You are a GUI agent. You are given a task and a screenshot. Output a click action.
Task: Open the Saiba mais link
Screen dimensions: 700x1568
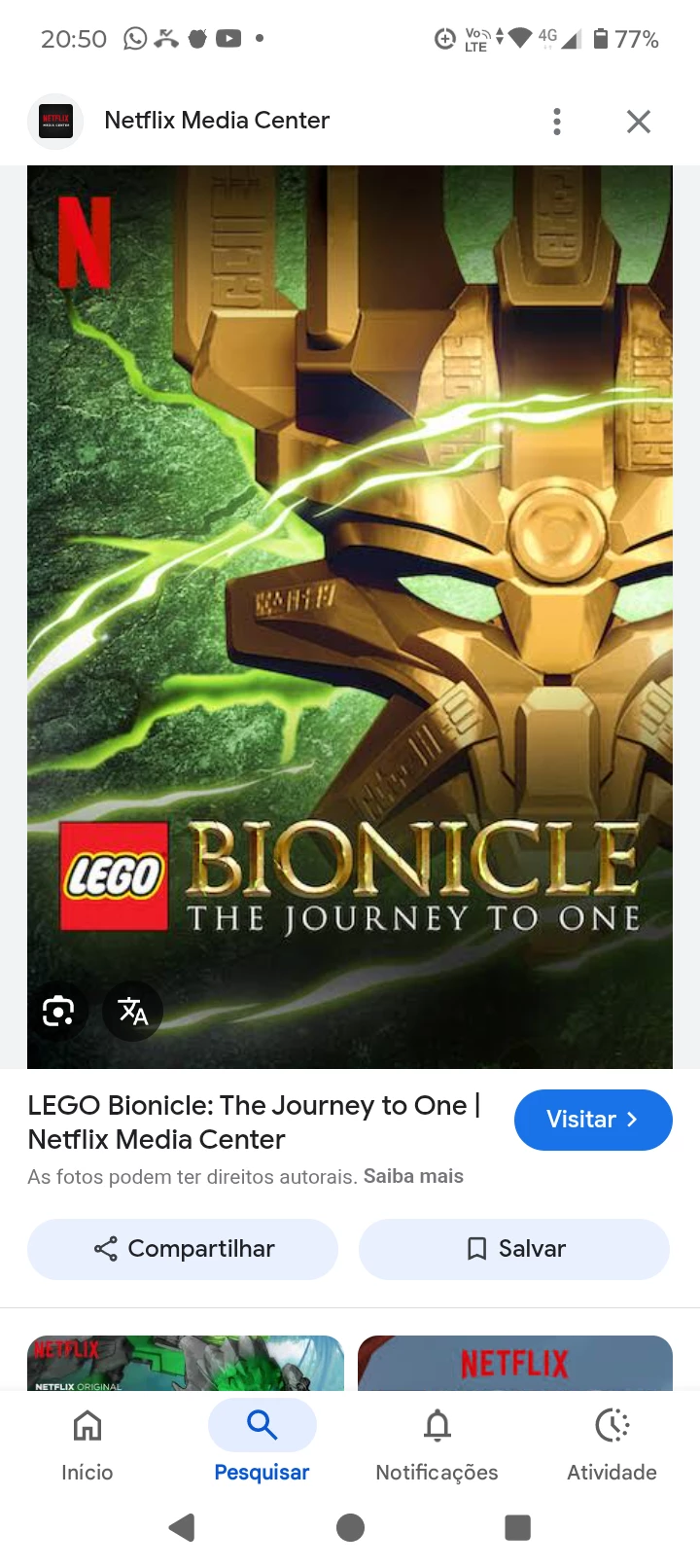click(x=413, y=1176)
